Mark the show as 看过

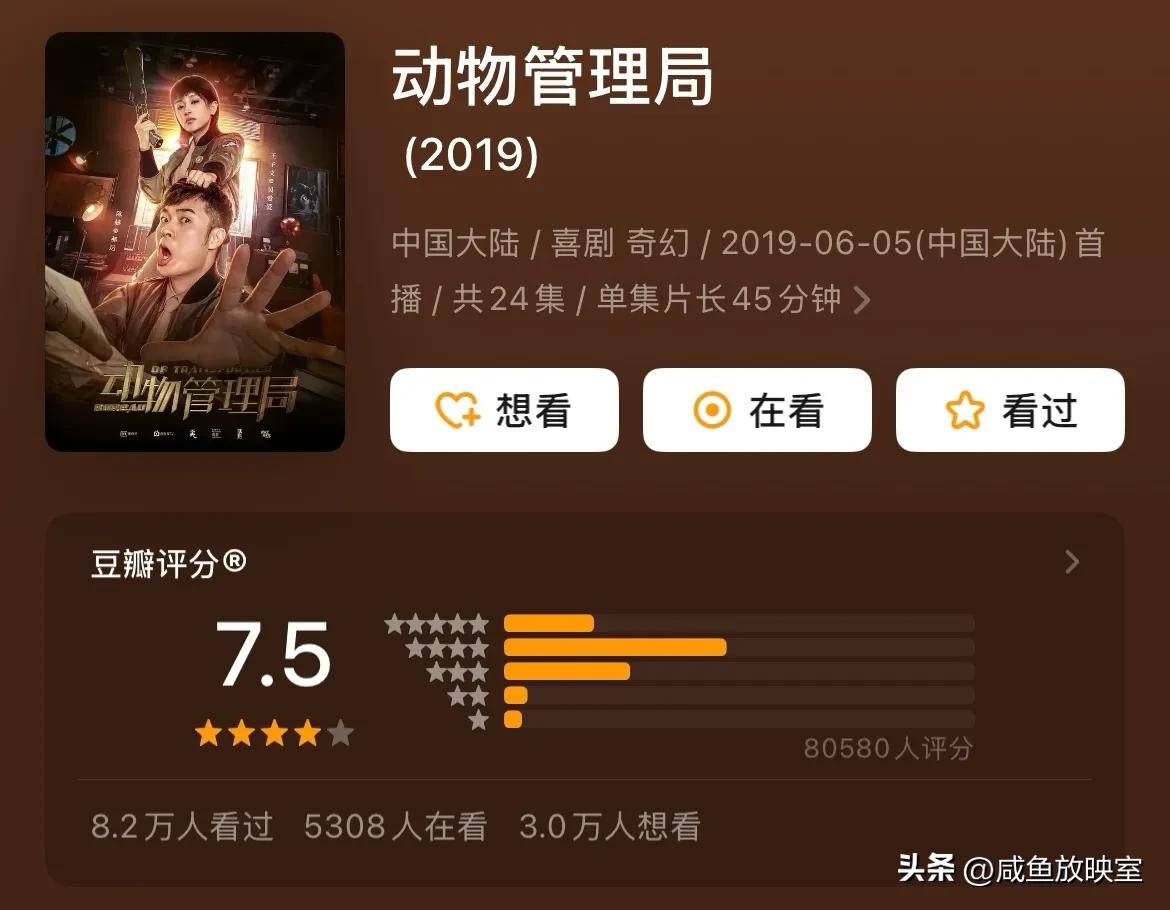pyautogui.click(x=1010, y=410)
